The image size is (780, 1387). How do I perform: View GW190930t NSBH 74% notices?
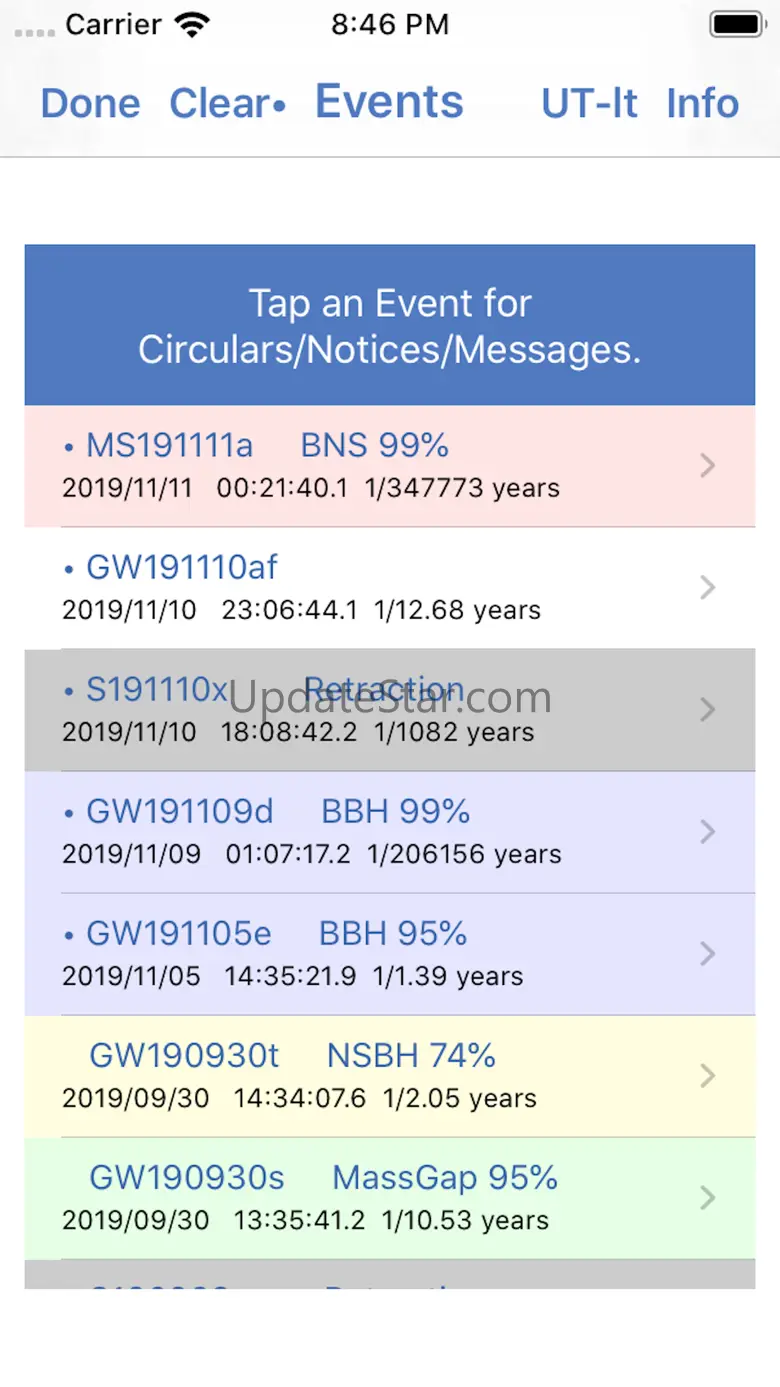(x=390, y=1076)
